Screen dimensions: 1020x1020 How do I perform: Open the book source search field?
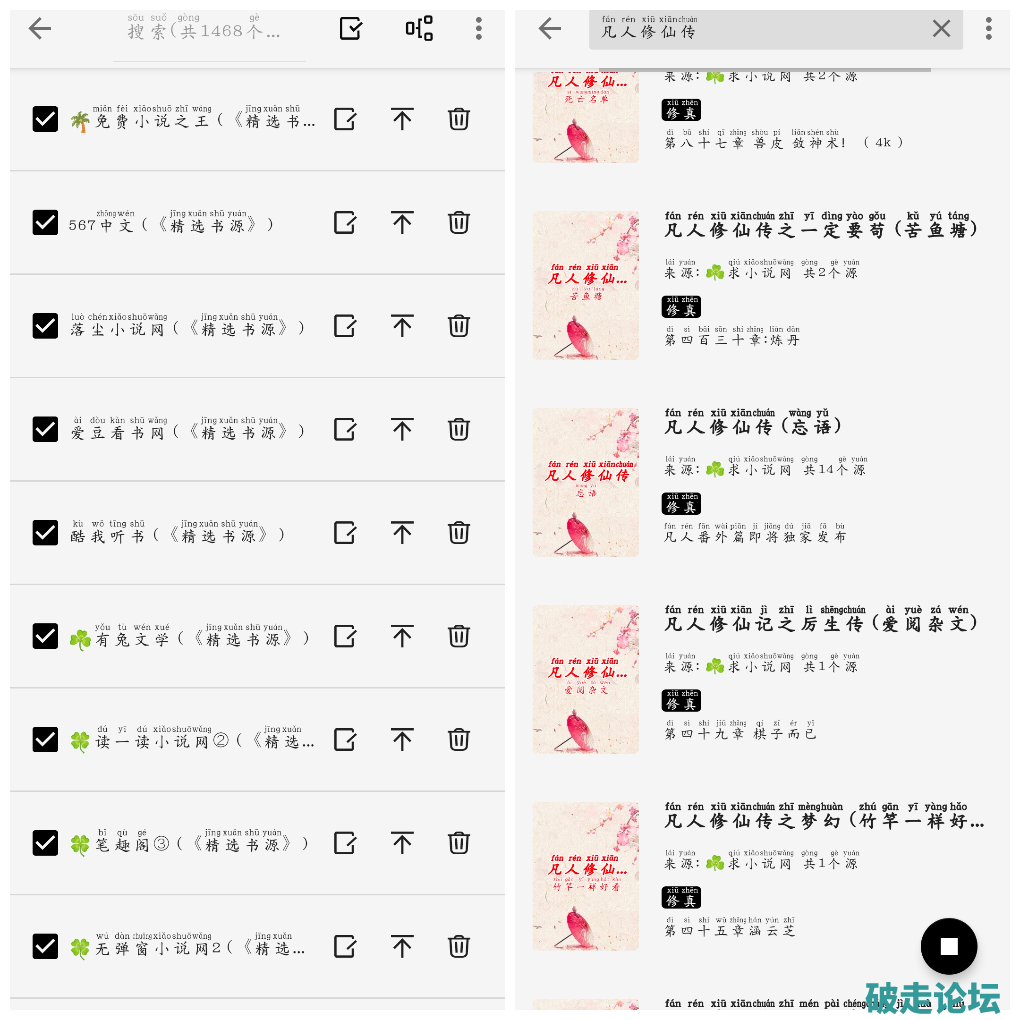[x=210, y=31]
